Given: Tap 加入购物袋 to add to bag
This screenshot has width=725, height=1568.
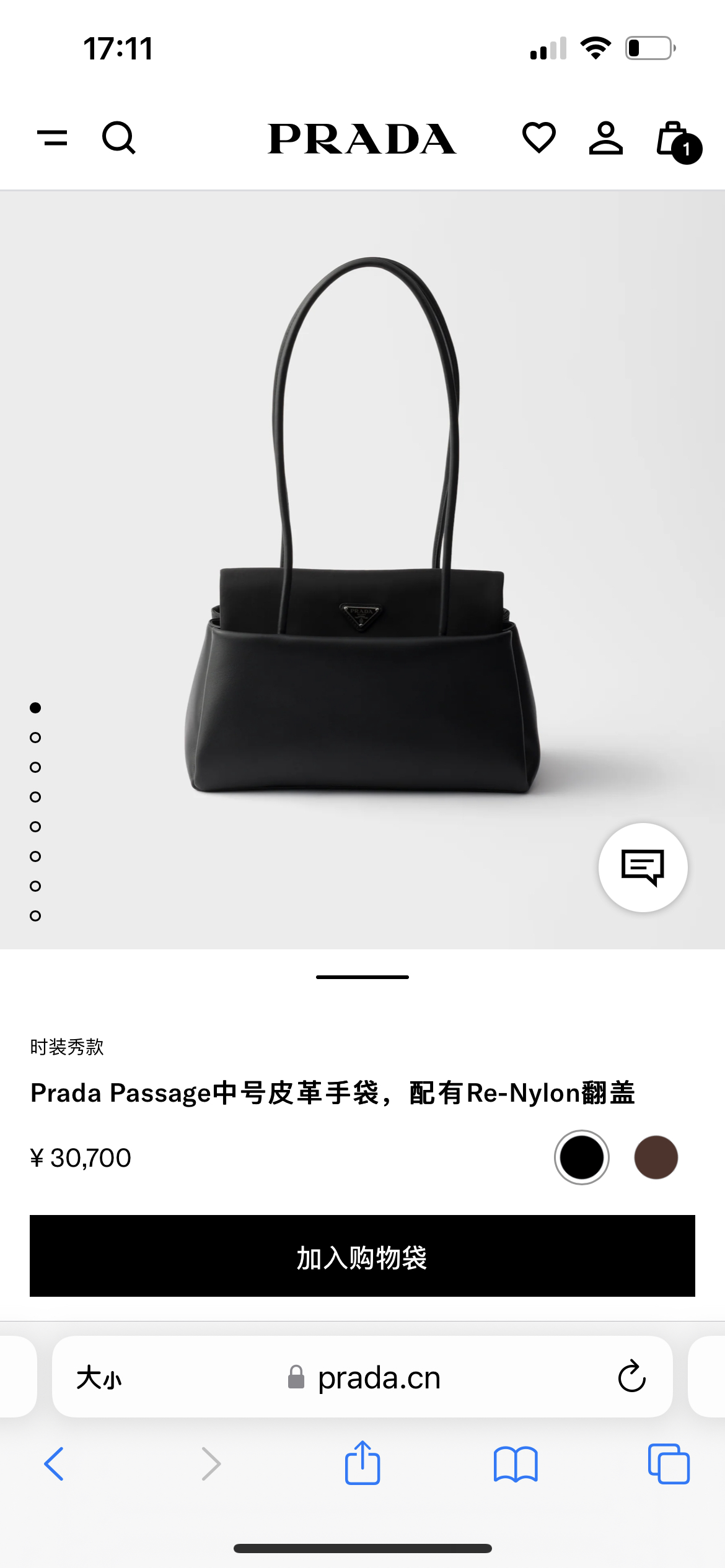Looking at the screenshot, I should [362, 1256].
